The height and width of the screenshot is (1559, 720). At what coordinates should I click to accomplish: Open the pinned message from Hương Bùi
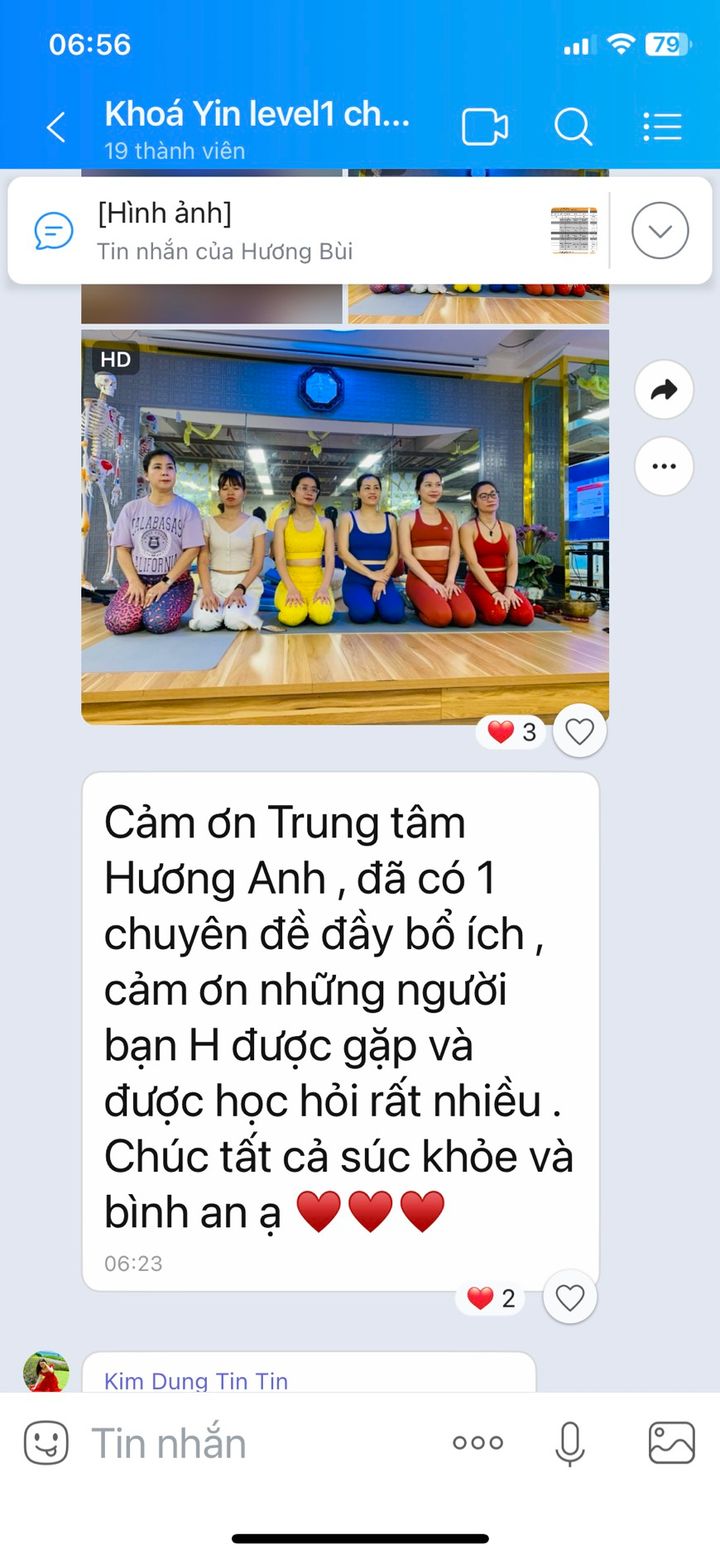(300, 231)
